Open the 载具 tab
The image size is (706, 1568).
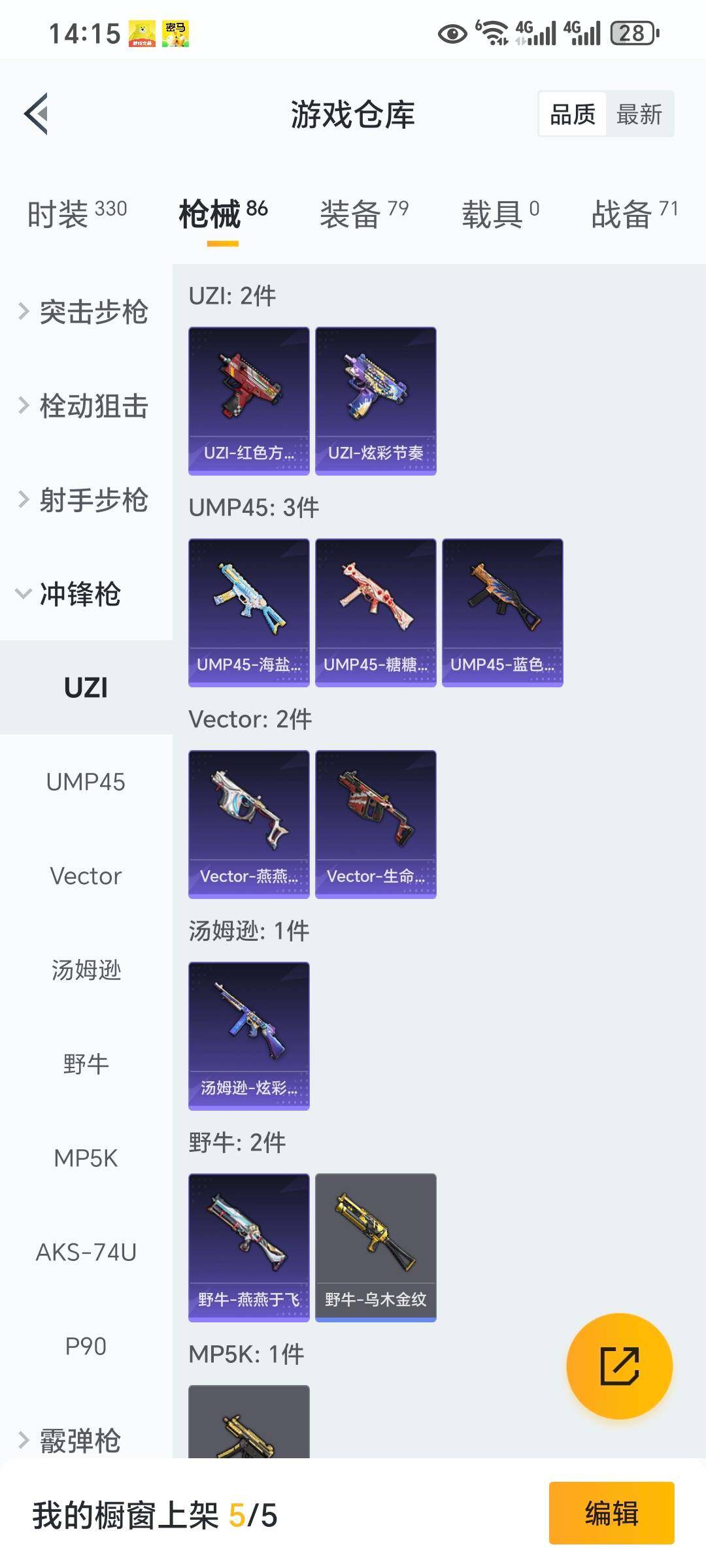click(500, 214)
